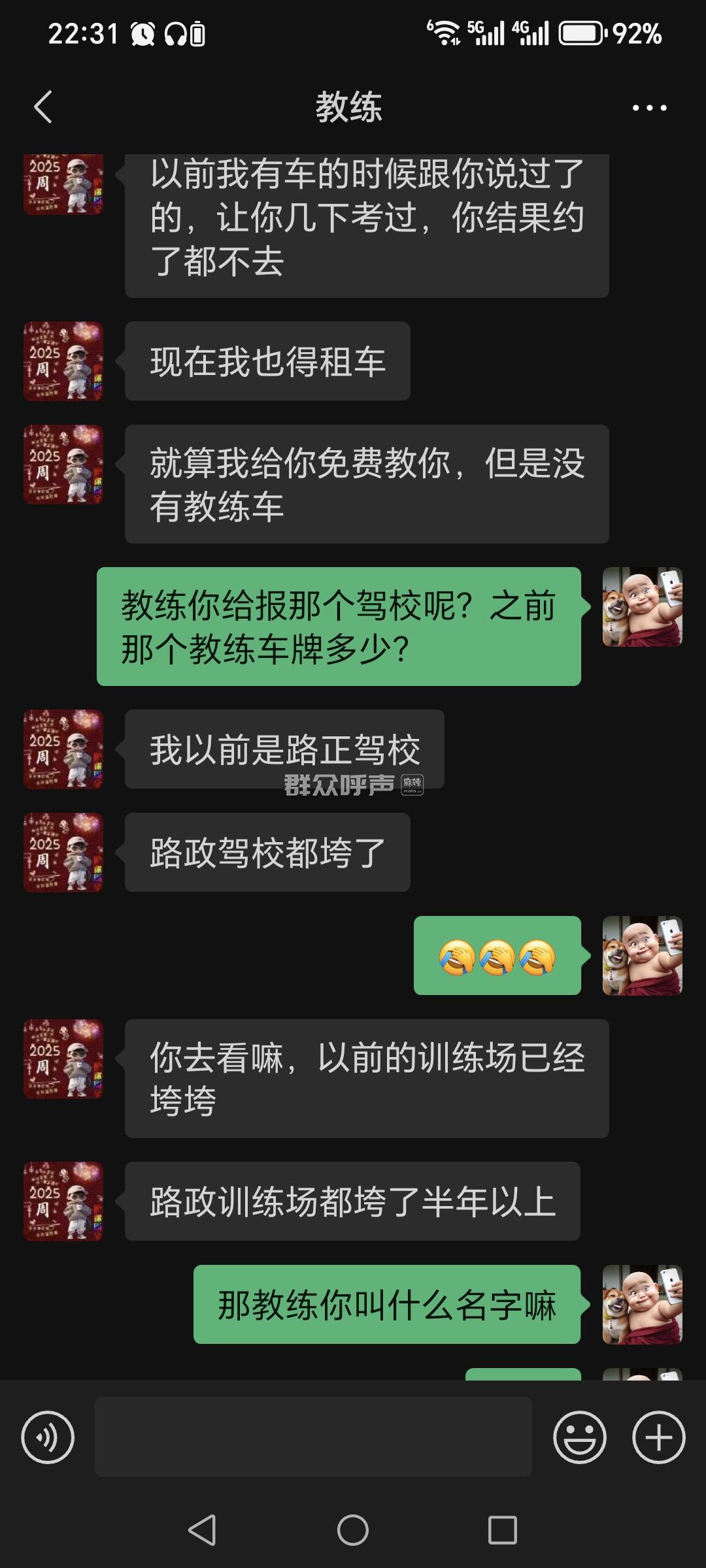Focus the message text field
Screen dimensions: 706x1568
coord(313,1437)
